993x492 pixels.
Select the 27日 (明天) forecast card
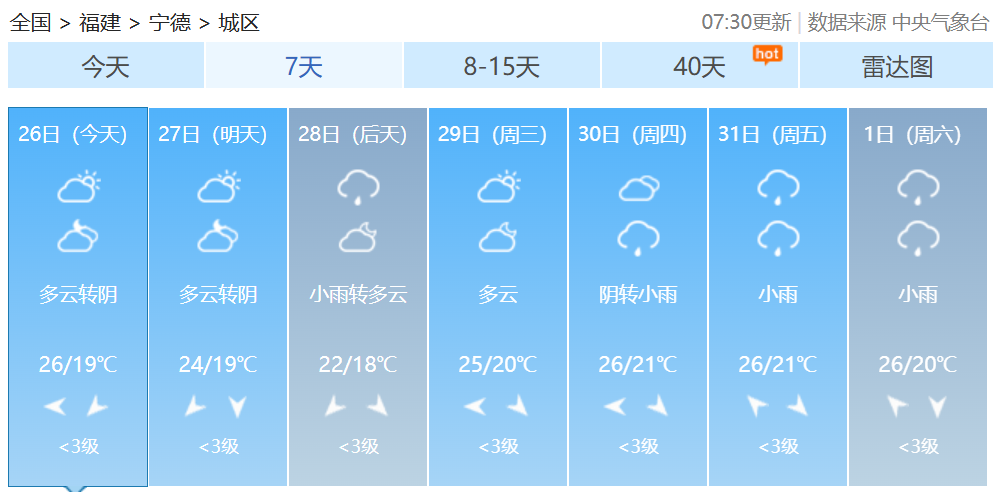point(218,295)
